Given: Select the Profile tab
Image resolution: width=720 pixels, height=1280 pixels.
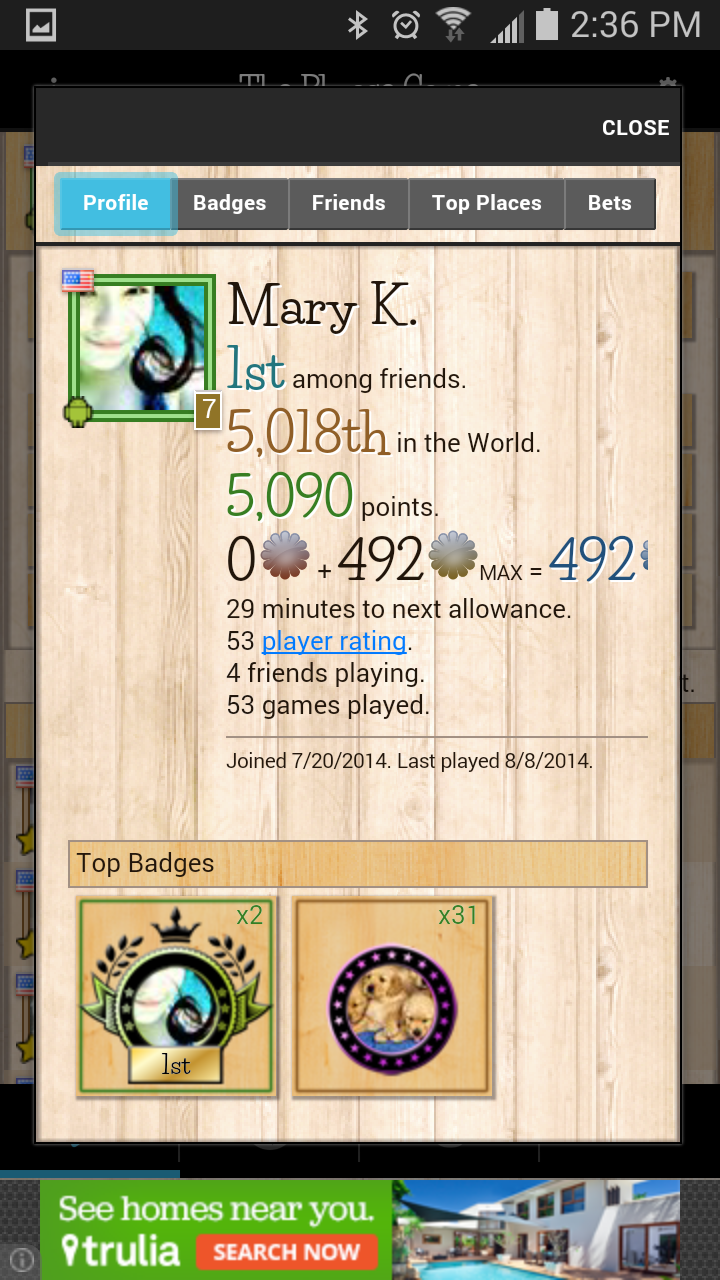Looking at the screenshot, I should [x=116, y=203].
